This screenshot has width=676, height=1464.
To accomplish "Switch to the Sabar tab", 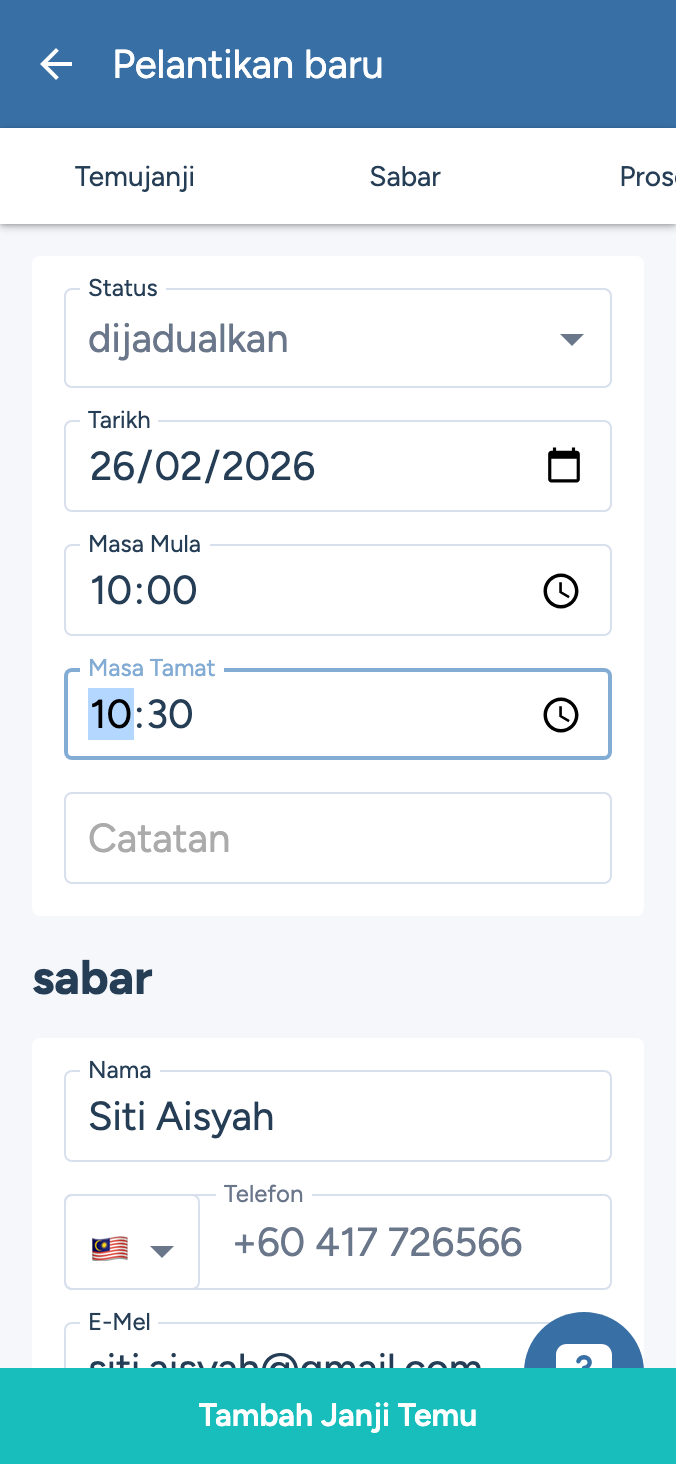I will click(405, 177).
